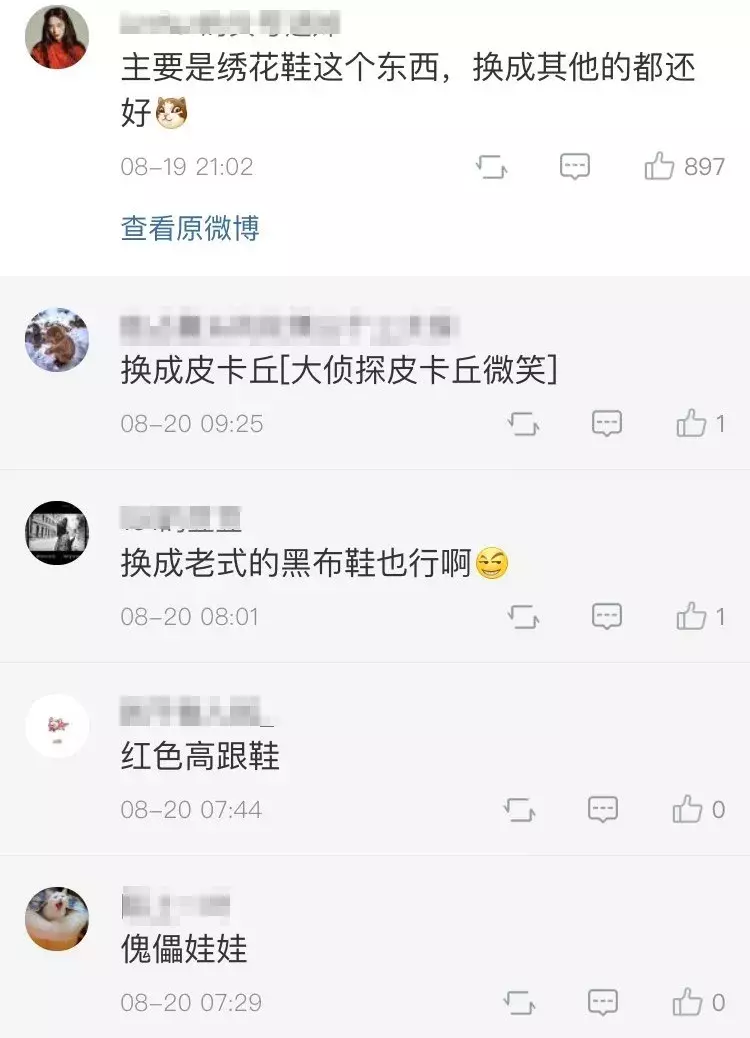
Task: Repost the 红色高跟鞋 comment
Action: pyautogui.click(x=520, y=809)
